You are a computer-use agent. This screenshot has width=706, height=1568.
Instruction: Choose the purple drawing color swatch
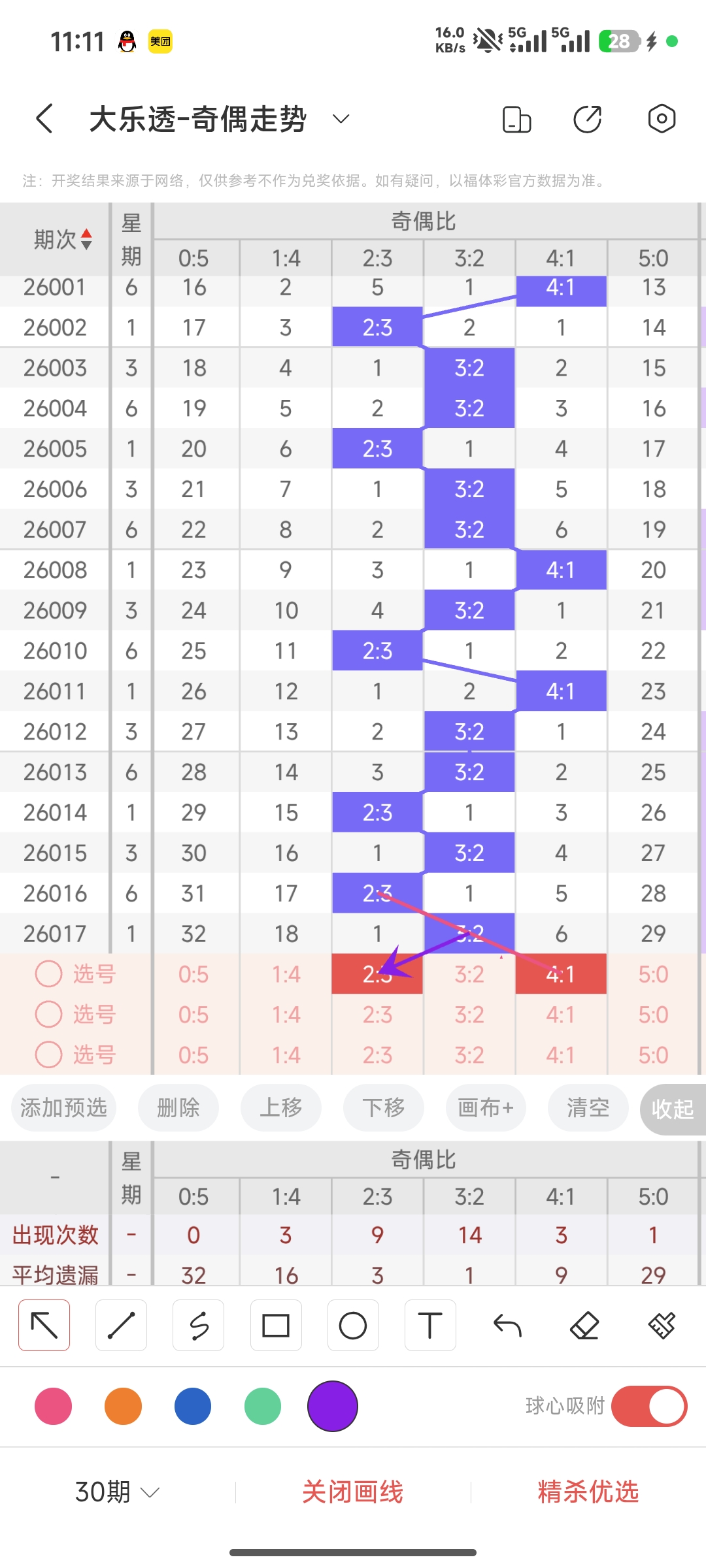click(333, 1406)
